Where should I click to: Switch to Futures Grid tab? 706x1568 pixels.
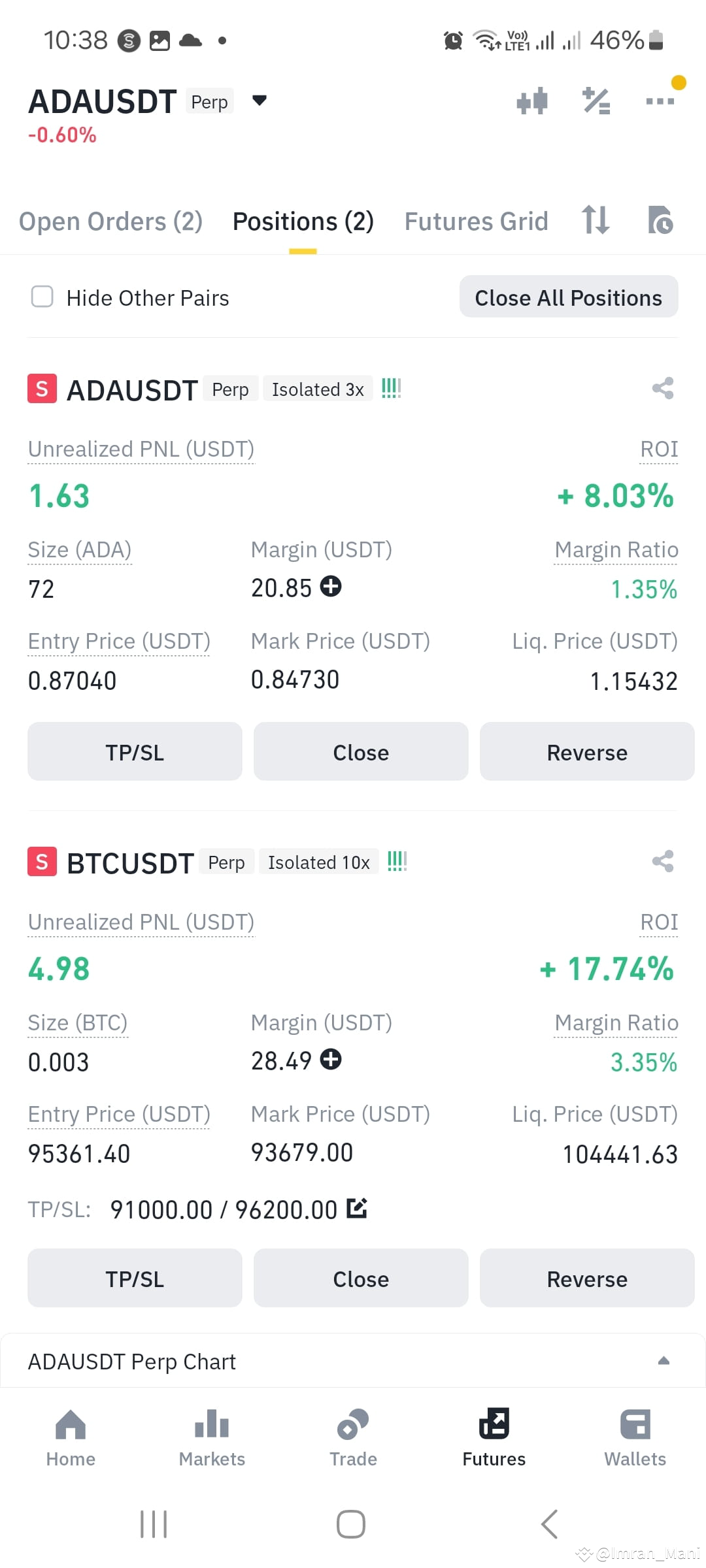click(x=476, y=221)
